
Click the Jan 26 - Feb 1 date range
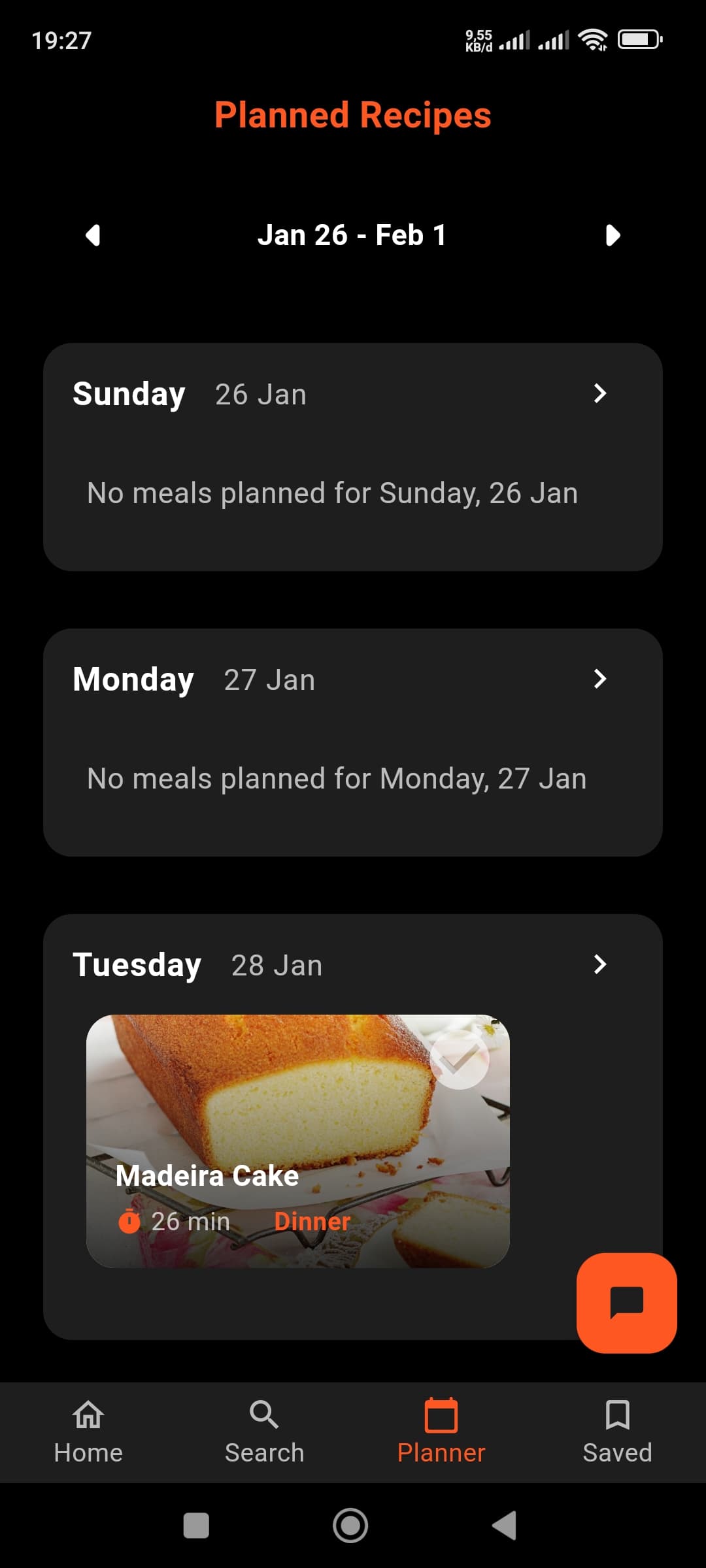[x=353, y=235]
